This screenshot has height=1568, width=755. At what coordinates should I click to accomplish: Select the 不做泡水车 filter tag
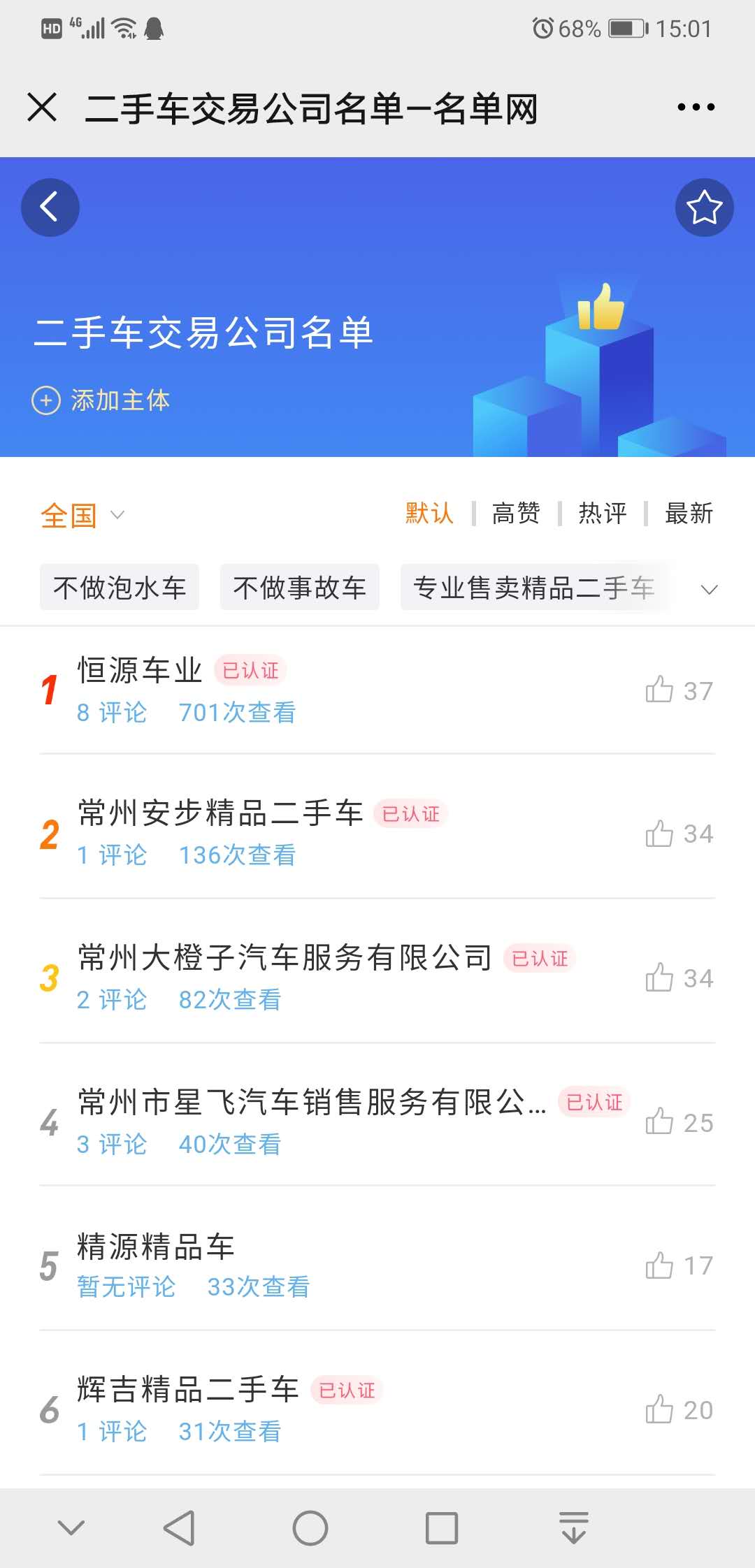pos(119,588)
